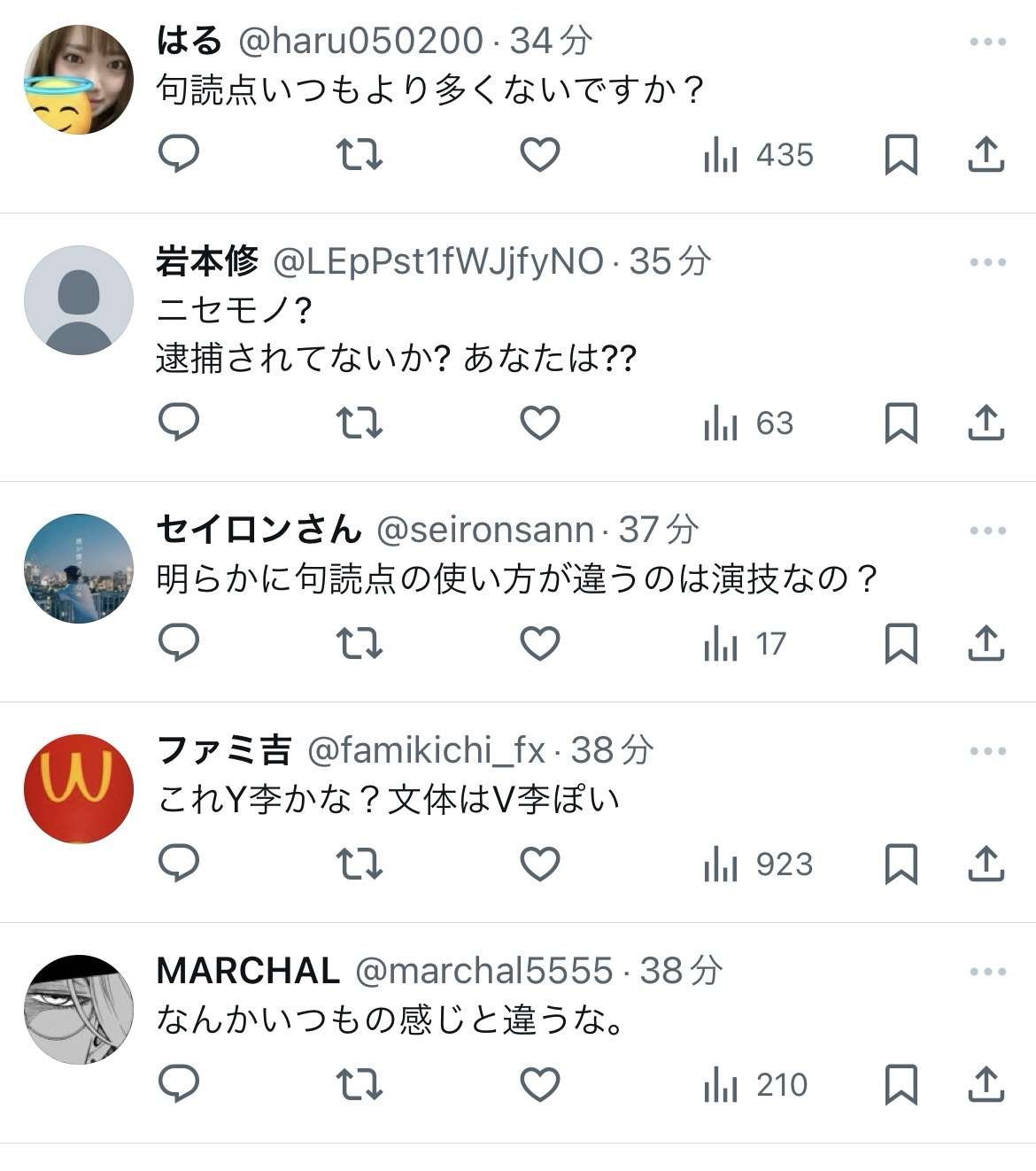Like セイロンさん's tweet
Image resolution: width=1036 pixels, height=1171 pixels.
pos(539,644)
